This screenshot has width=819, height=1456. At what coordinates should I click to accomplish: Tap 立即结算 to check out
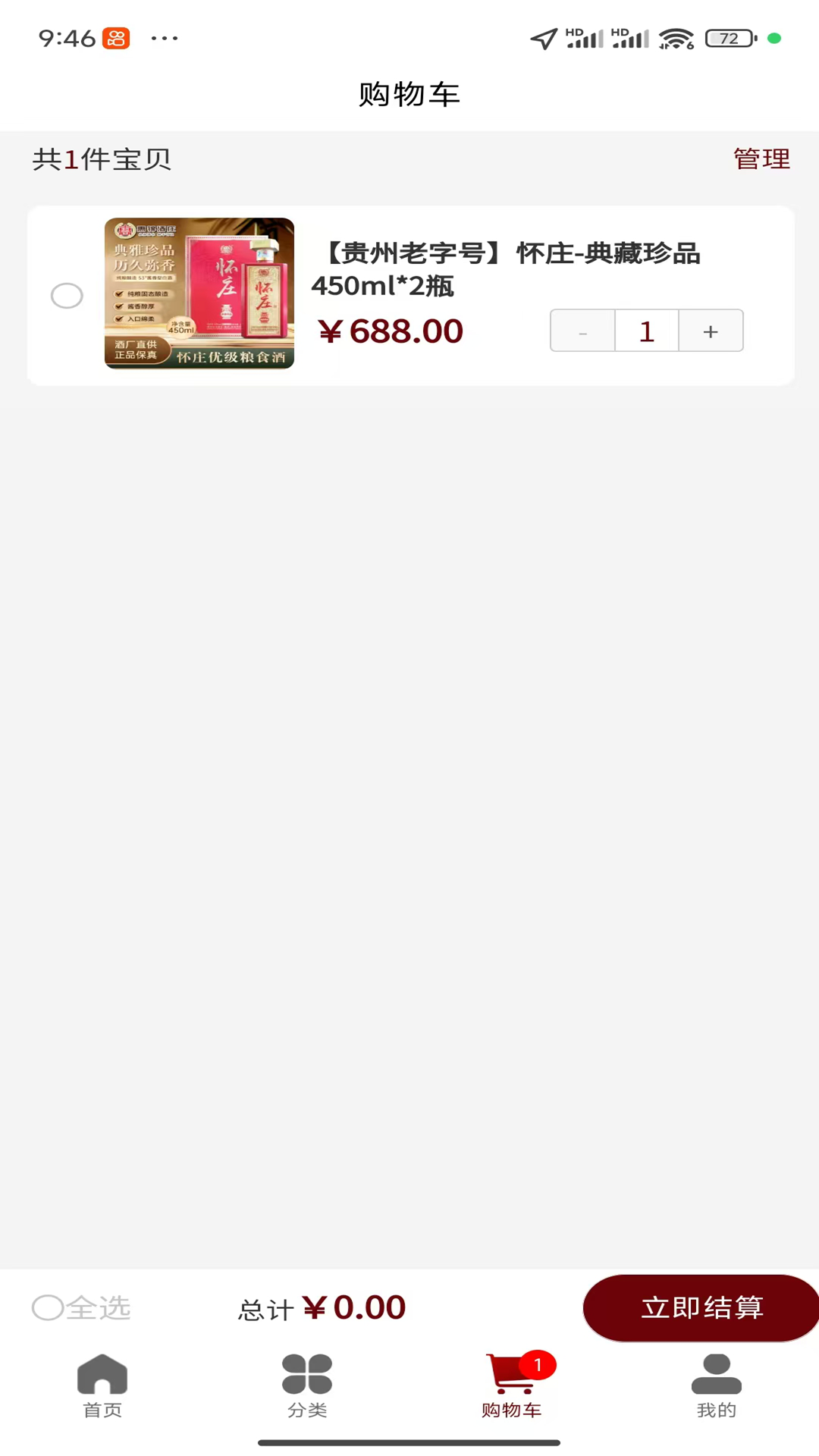click(701, 1307)
